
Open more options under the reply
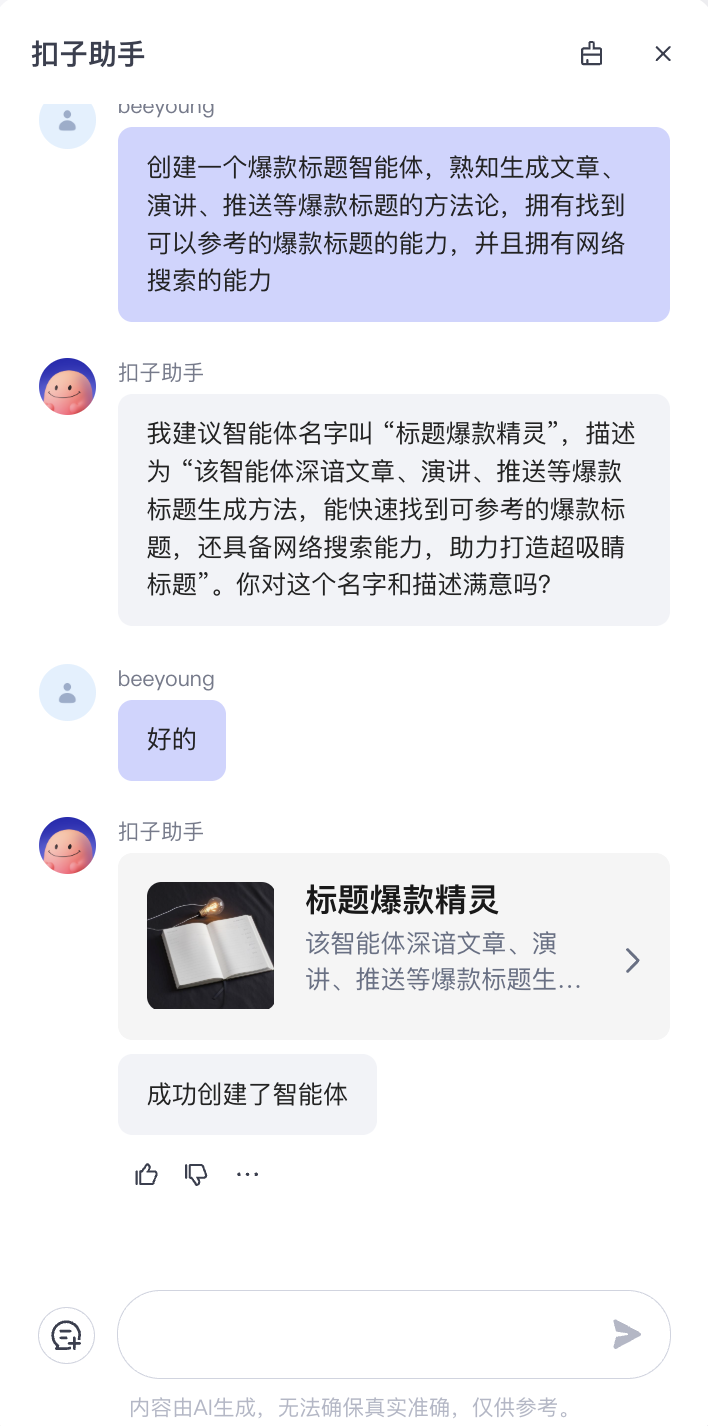[x=247, y=1174]
